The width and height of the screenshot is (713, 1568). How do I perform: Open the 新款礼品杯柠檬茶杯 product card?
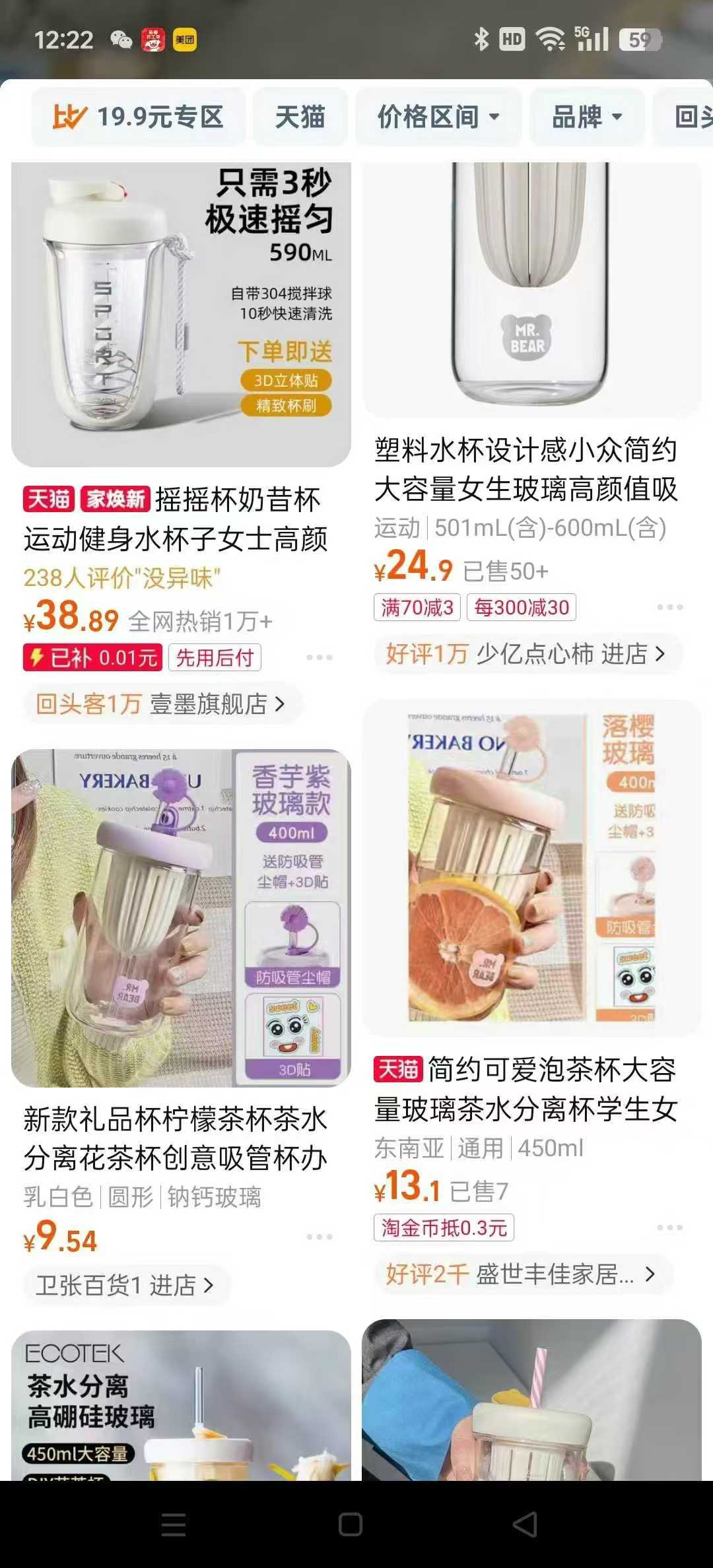[181, 919]
